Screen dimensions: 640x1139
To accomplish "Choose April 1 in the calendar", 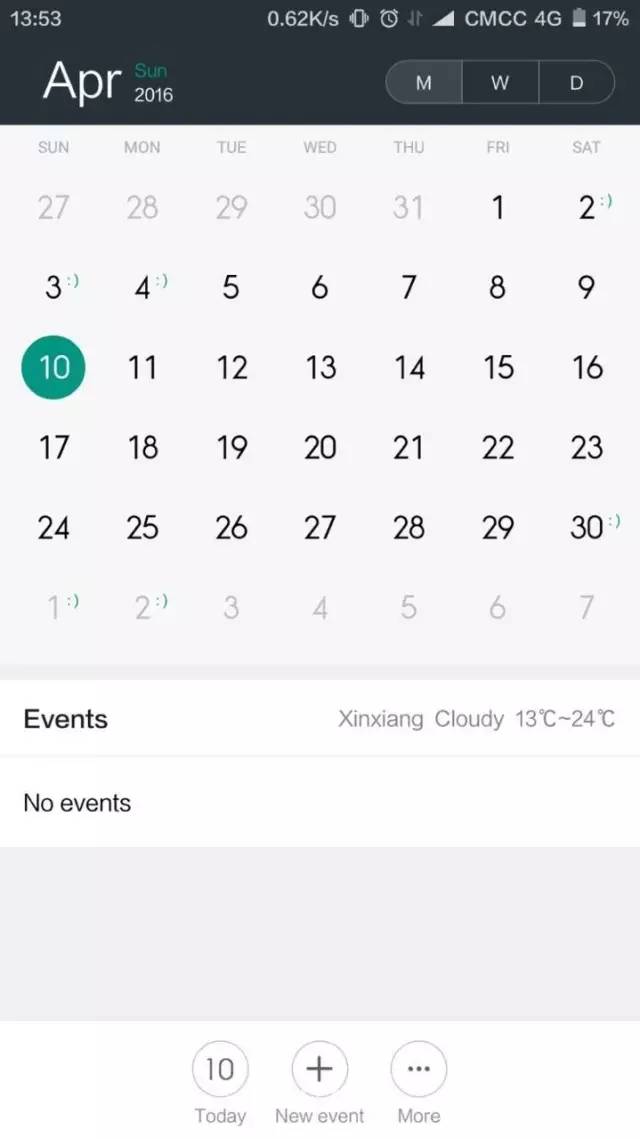I will [498, 208].
